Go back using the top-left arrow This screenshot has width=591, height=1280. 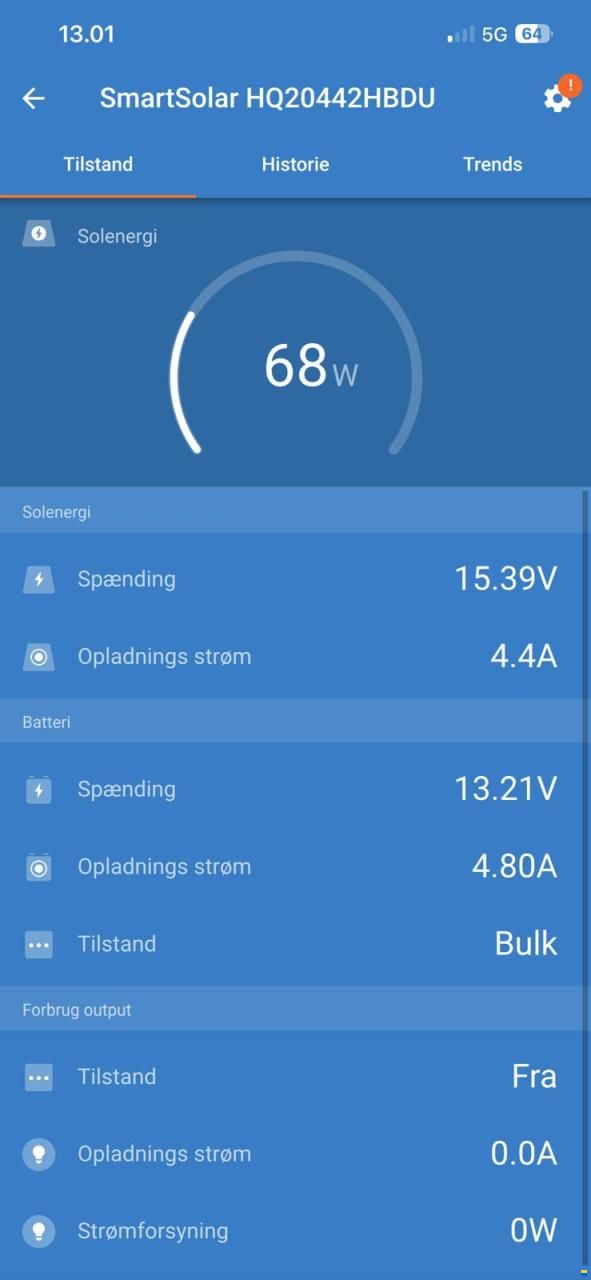(34, 98)
